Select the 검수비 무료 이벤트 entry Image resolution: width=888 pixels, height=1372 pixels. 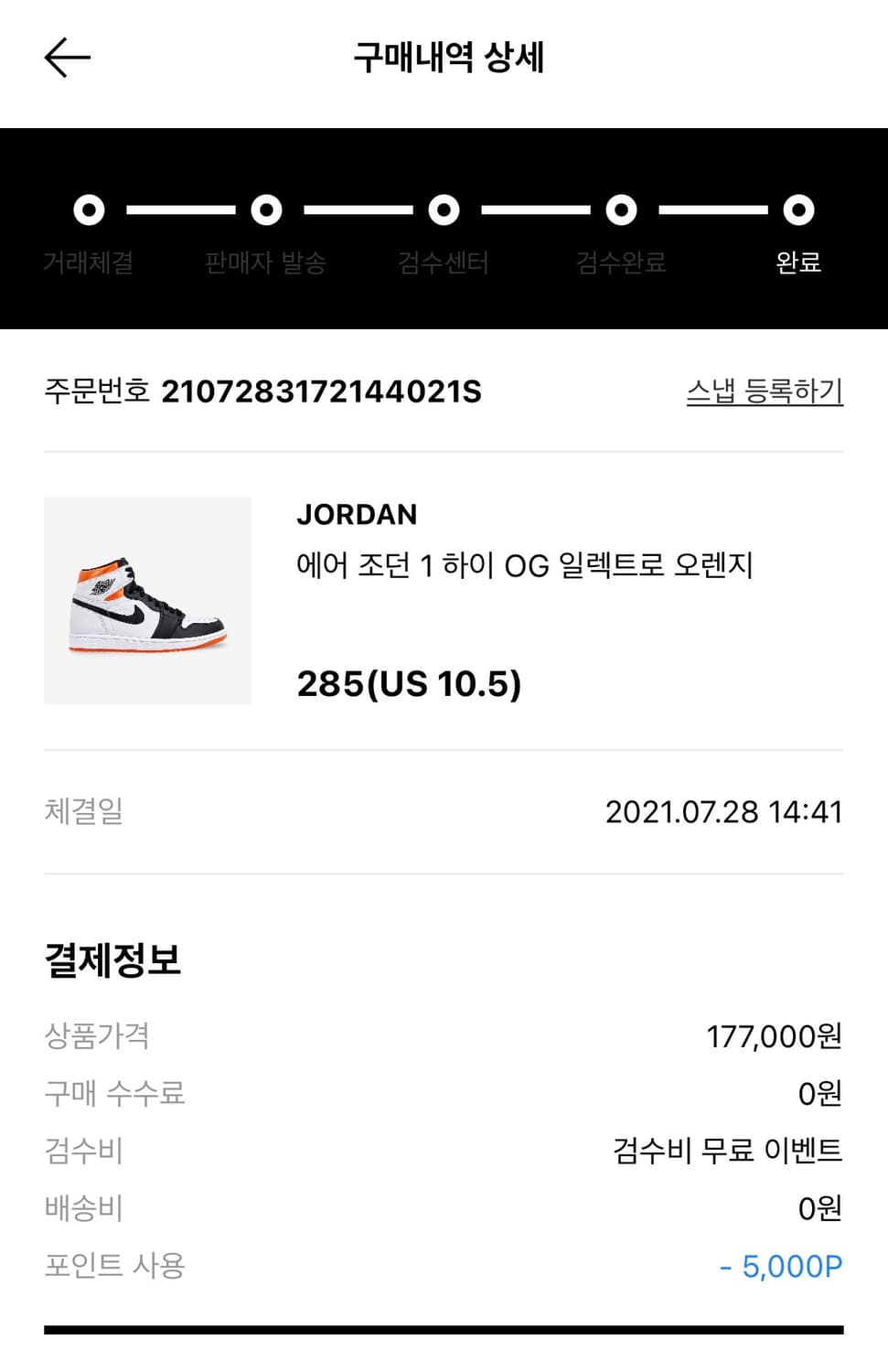click(727, 1152)
